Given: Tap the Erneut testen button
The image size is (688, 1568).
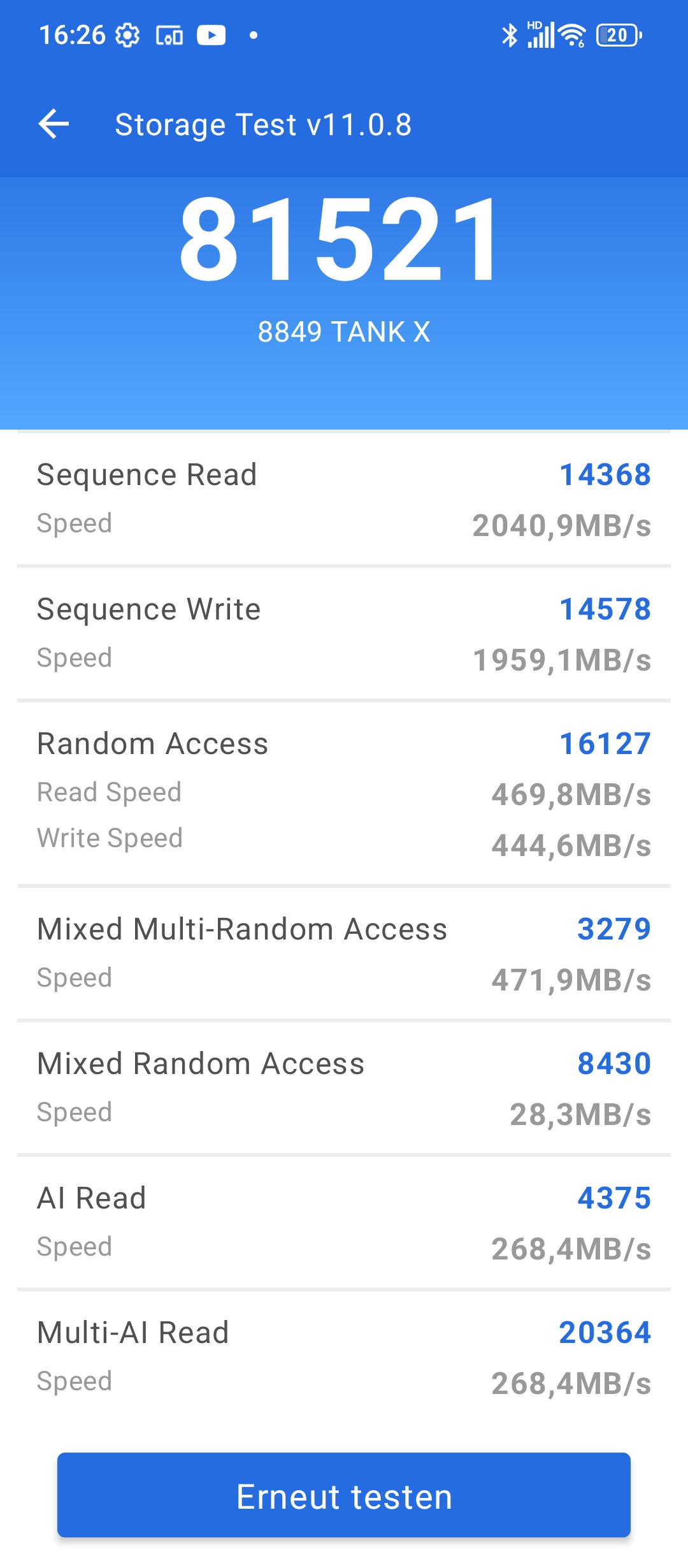Looking at the screenshot, I should [x=344, y=1497].
